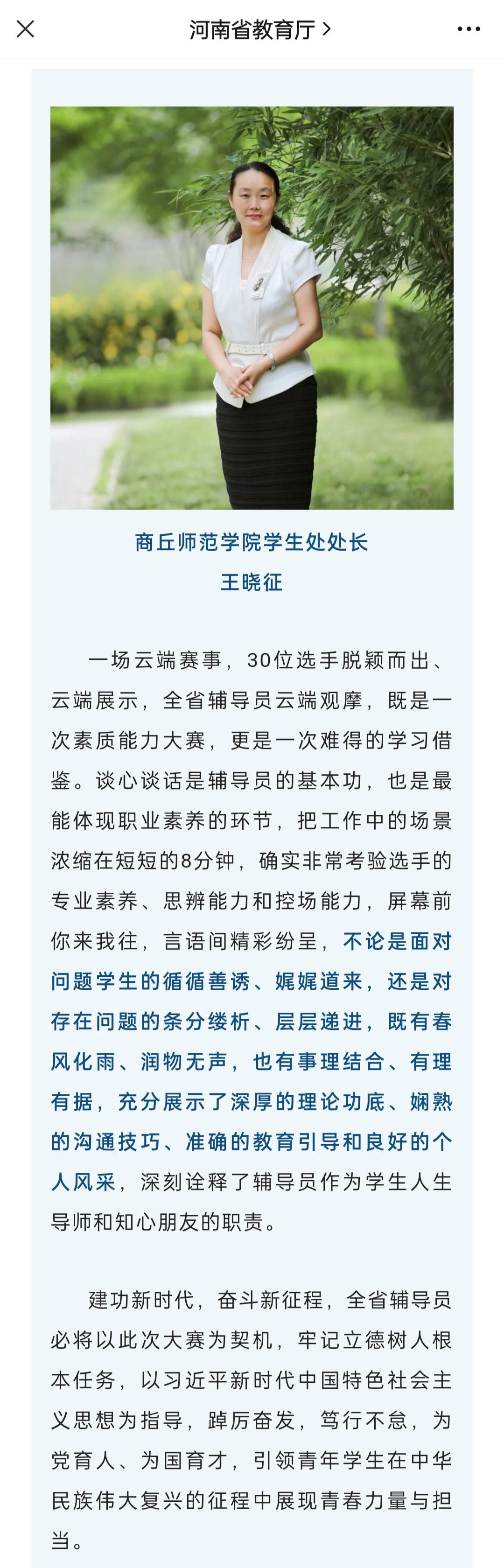View the portrait photo in the article
Screen dimensions: 504x1568
(x=252, y=308)
